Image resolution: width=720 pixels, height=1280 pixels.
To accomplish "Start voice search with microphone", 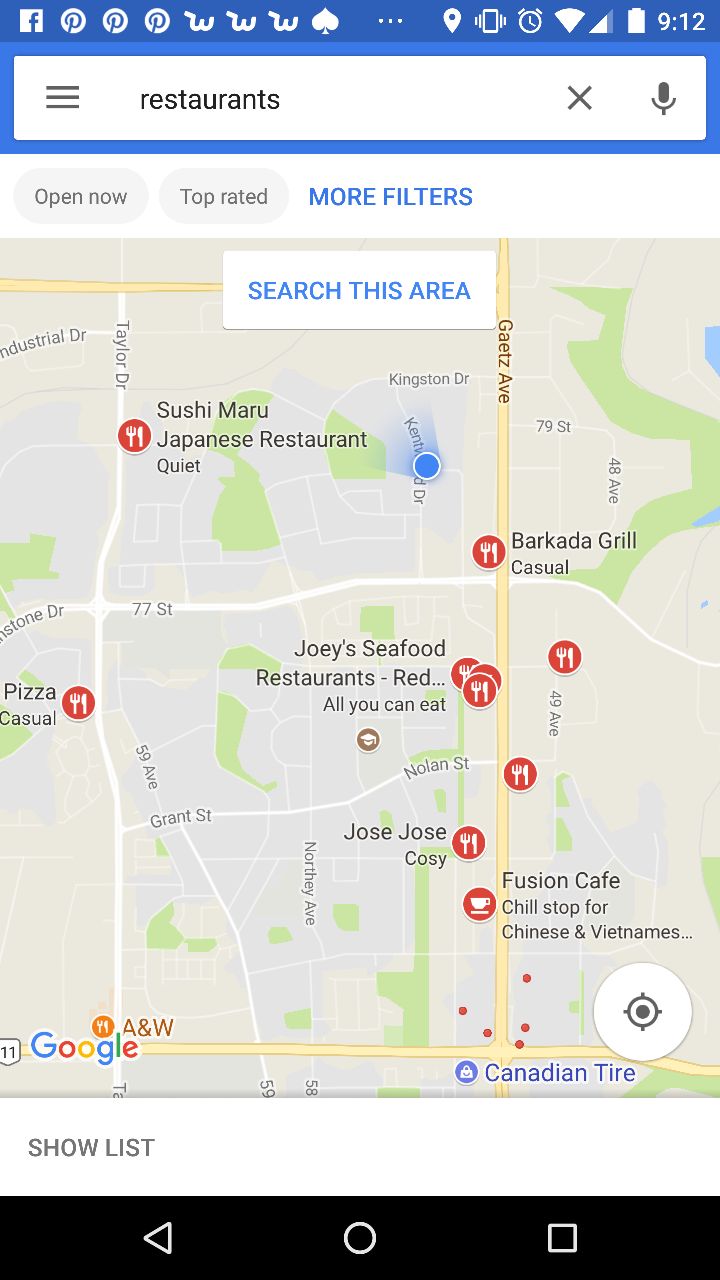I will coord(663,98).
